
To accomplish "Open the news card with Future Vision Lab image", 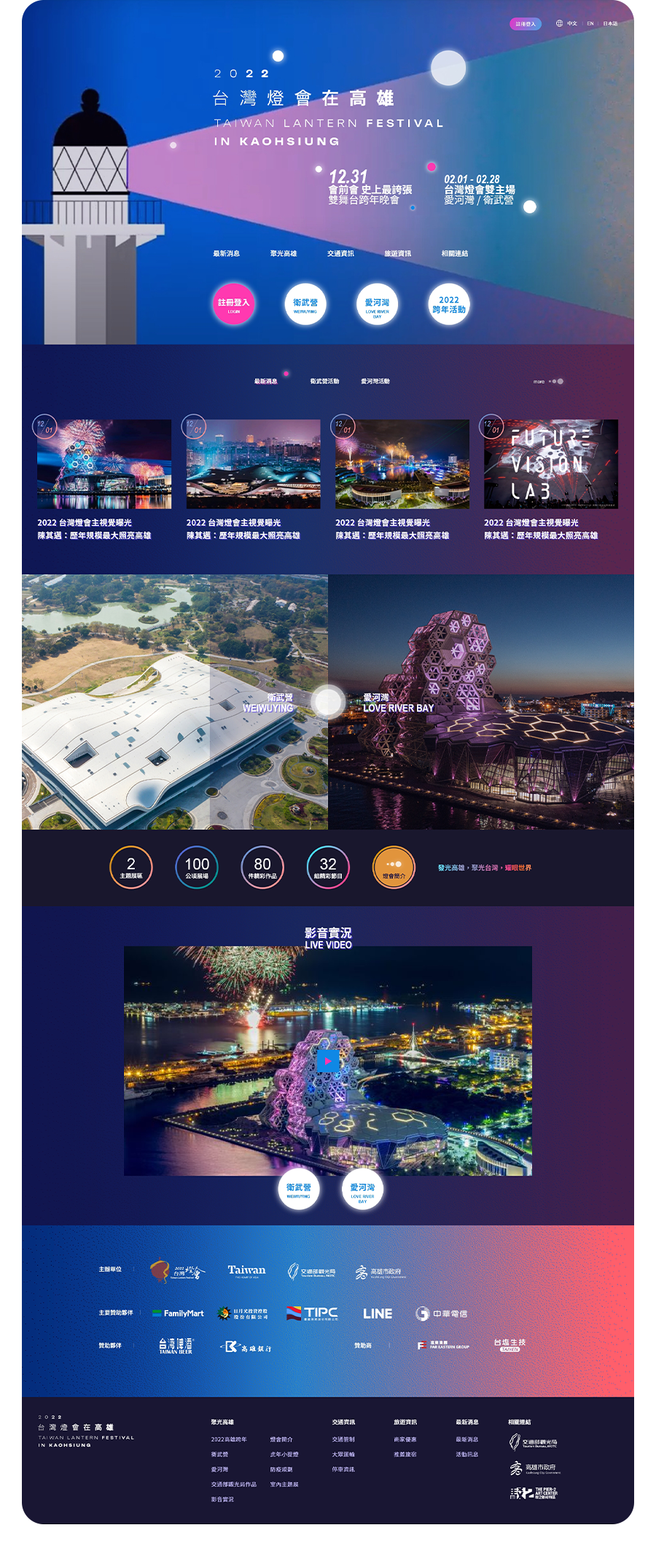I will [550, 465].
